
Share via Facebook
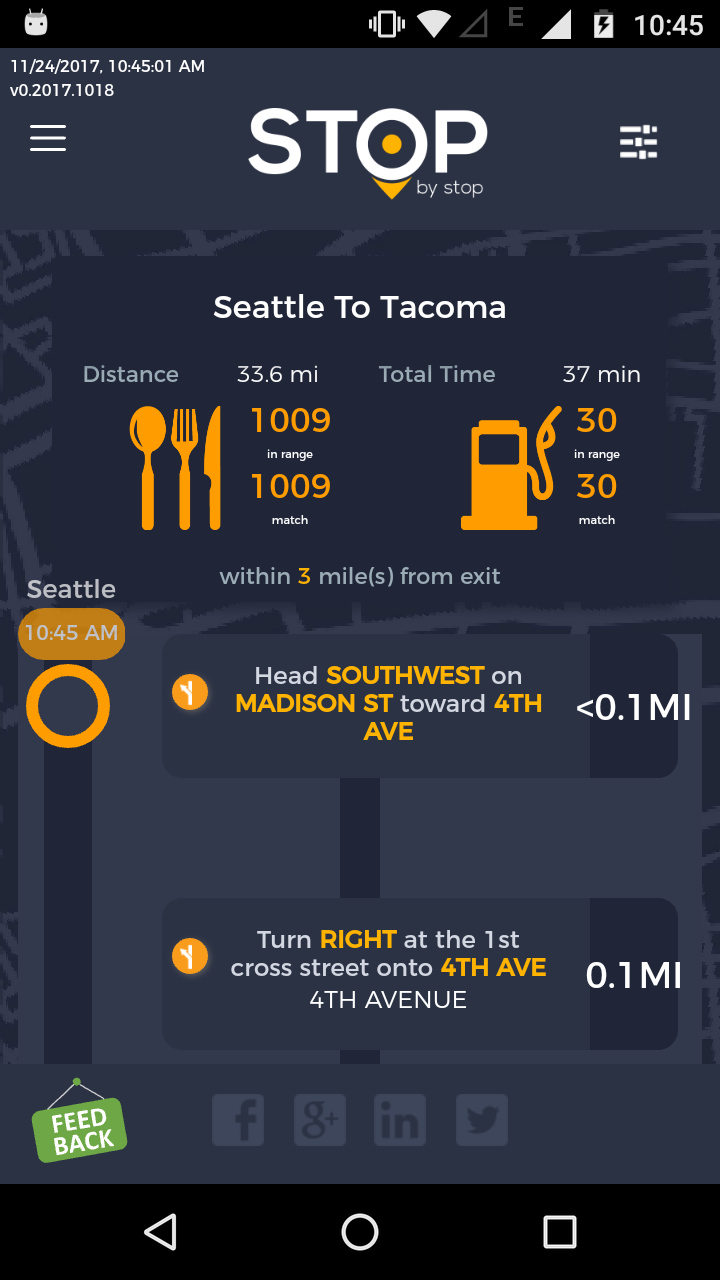point(238,1120)
